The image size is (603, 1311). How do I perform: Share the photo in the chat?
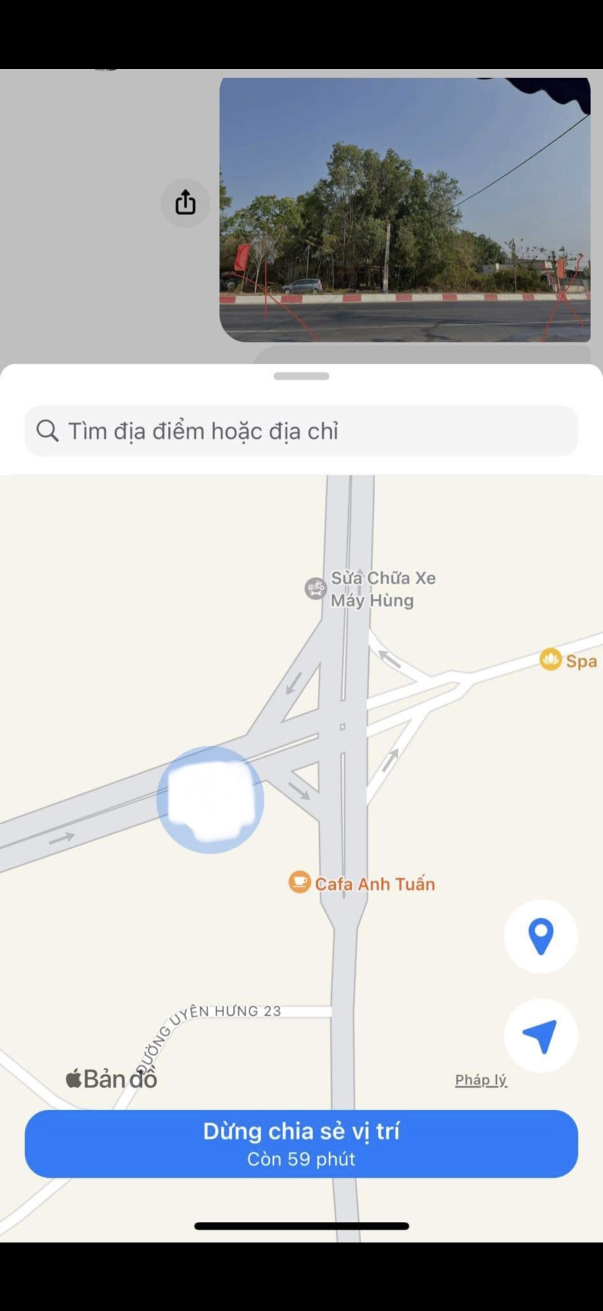[x=186, y=203]
